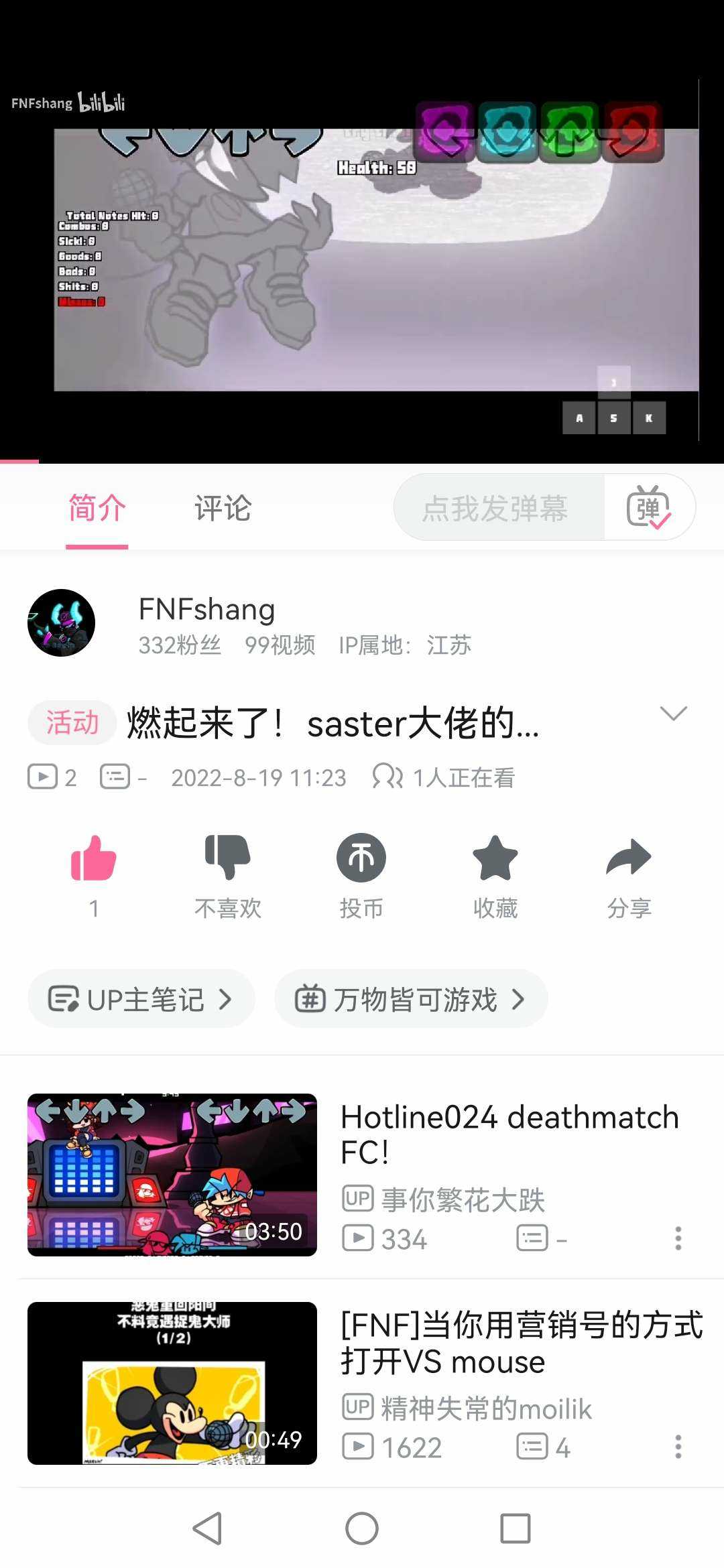Play the VS mouse video by 精神失常的moilik

pos(172,1383)
